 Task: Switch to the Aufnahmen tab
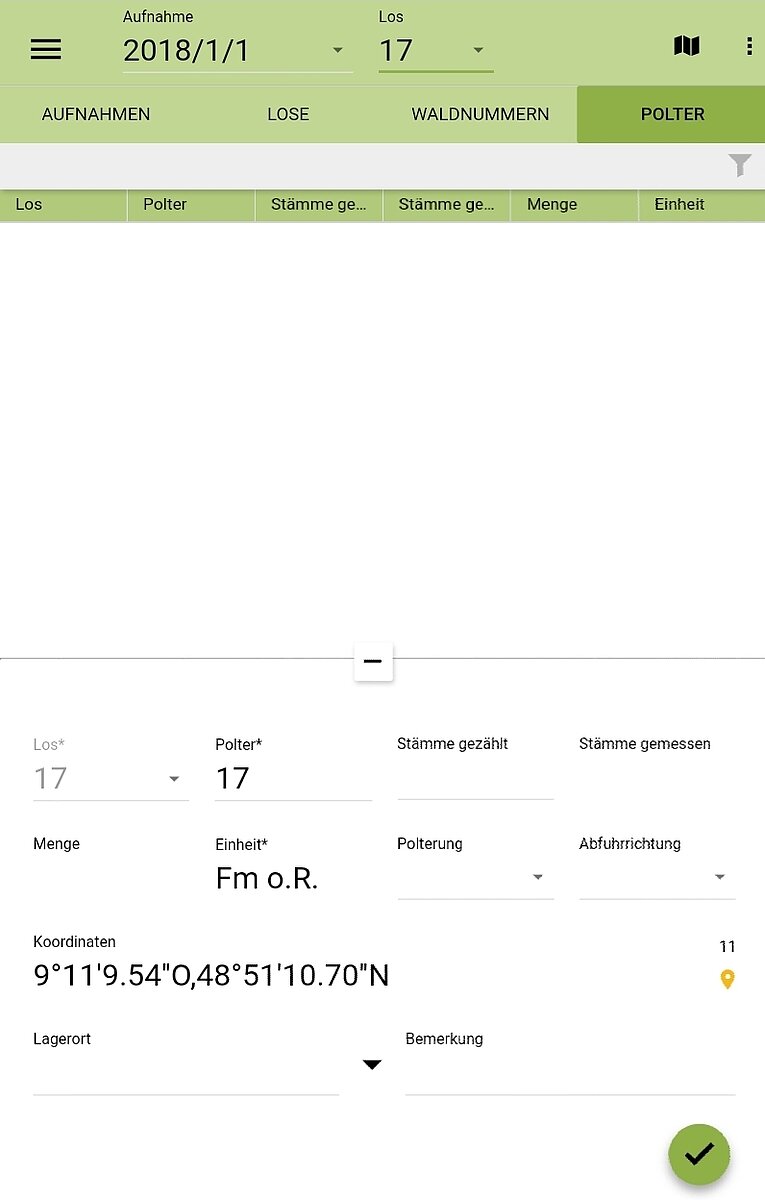coord(96,114)
